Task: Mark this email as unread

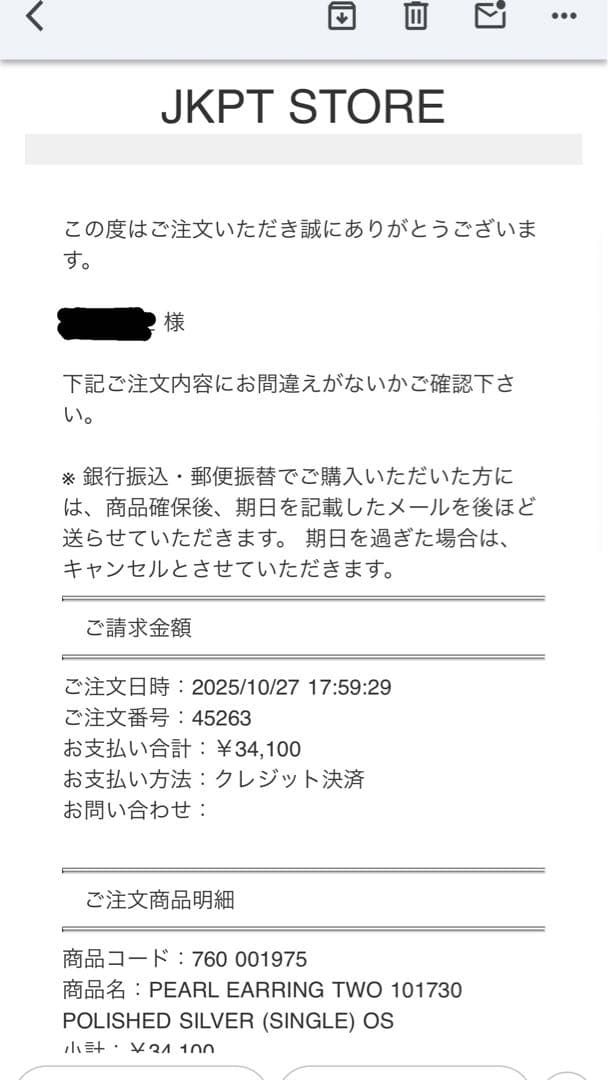Action: pyautogui.click(x=490, y=15)
